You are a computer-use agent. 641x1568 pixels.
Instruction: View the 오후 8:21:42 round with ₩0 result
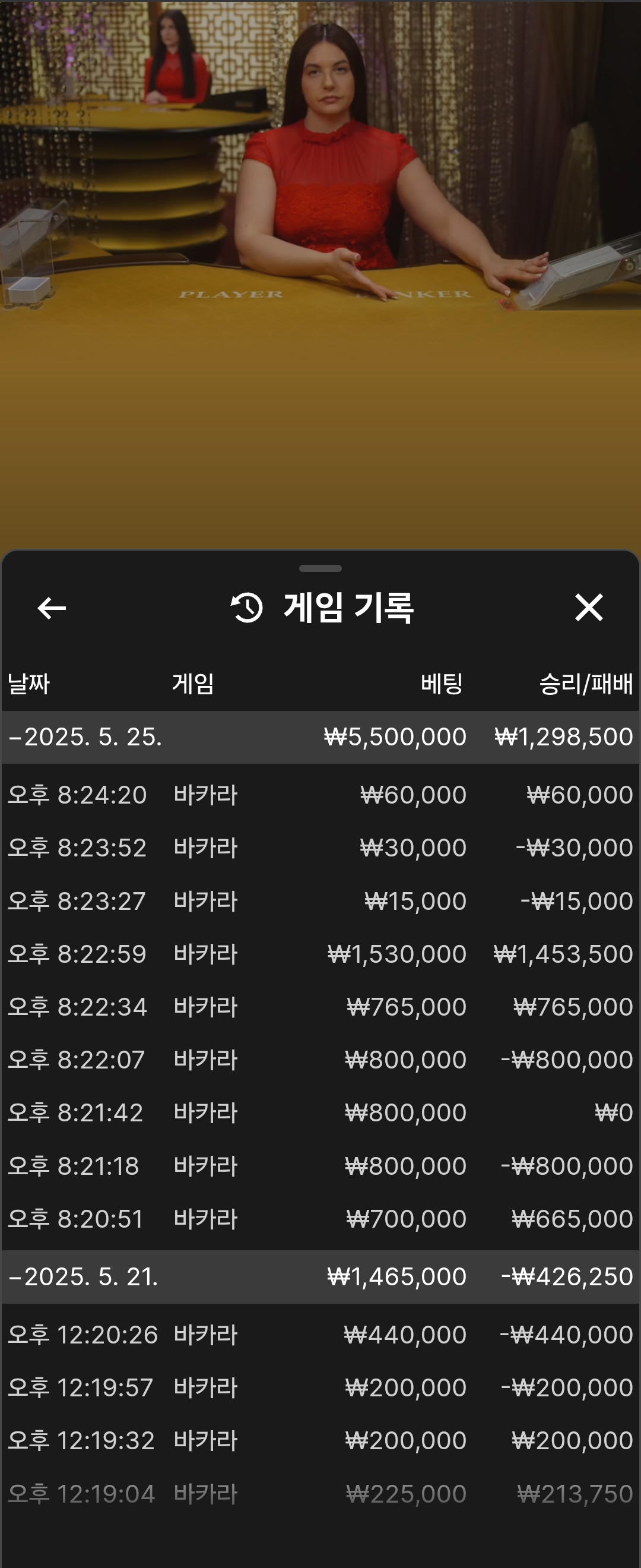pyautogui.click(x=320, y=1112)
